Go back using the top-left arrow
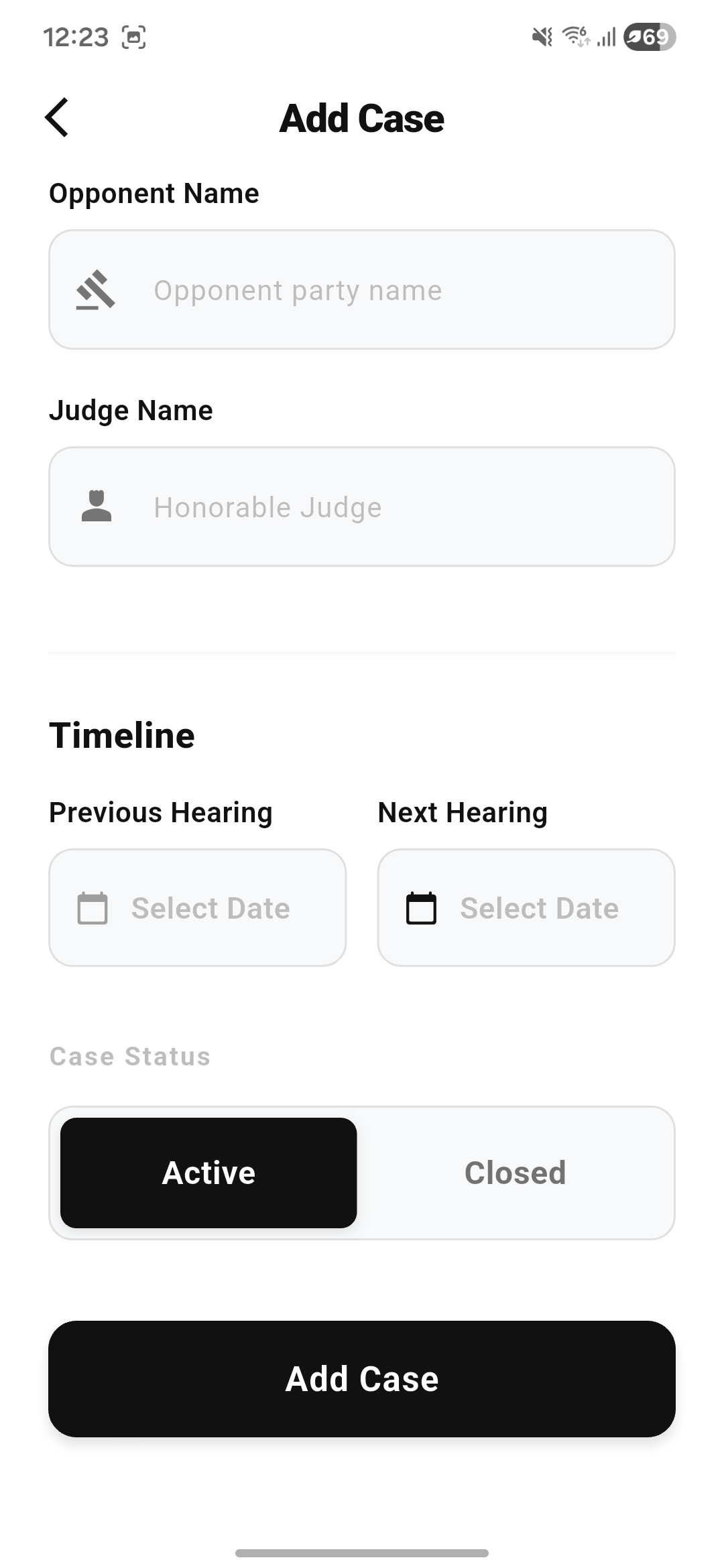724x1568 pixels. click(58, 118)
